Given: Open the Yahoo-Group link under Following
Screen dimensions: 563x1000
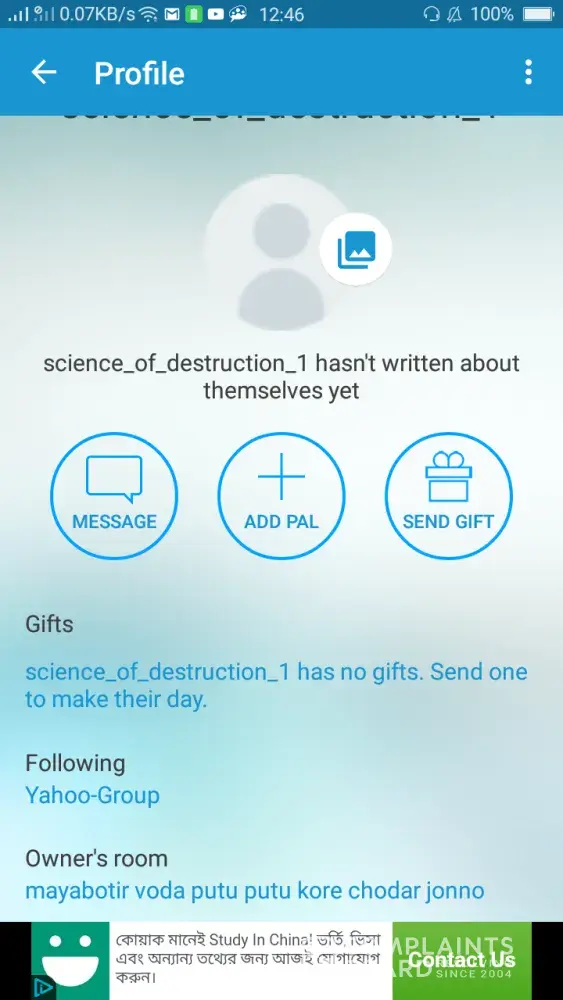Looking at the screenshot, I should (x=92, y=795).
